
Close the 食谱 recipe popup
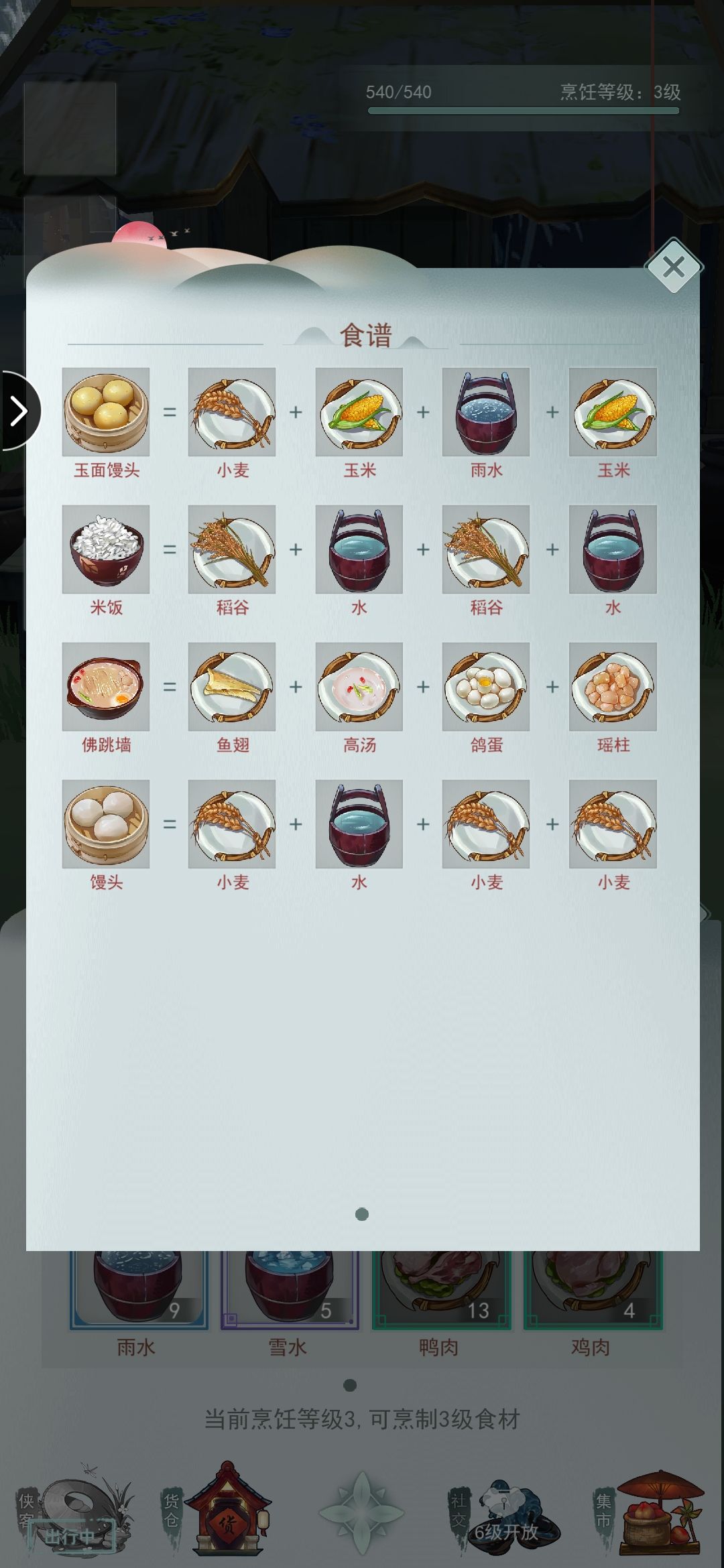click(x=673, y=267)
